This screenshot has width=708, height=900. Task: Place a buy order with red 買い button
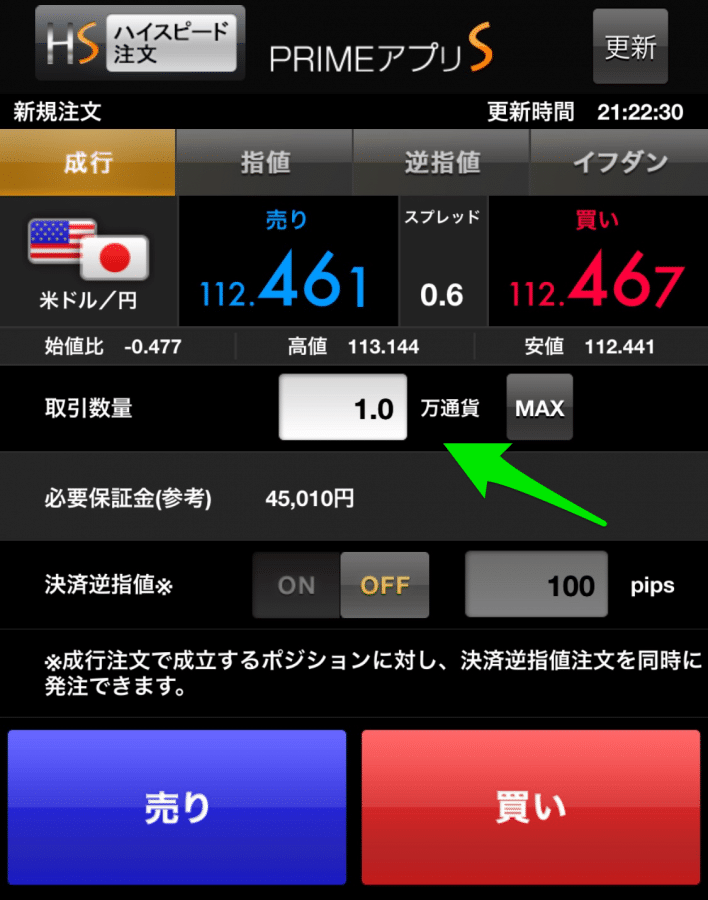pos(530,807)
